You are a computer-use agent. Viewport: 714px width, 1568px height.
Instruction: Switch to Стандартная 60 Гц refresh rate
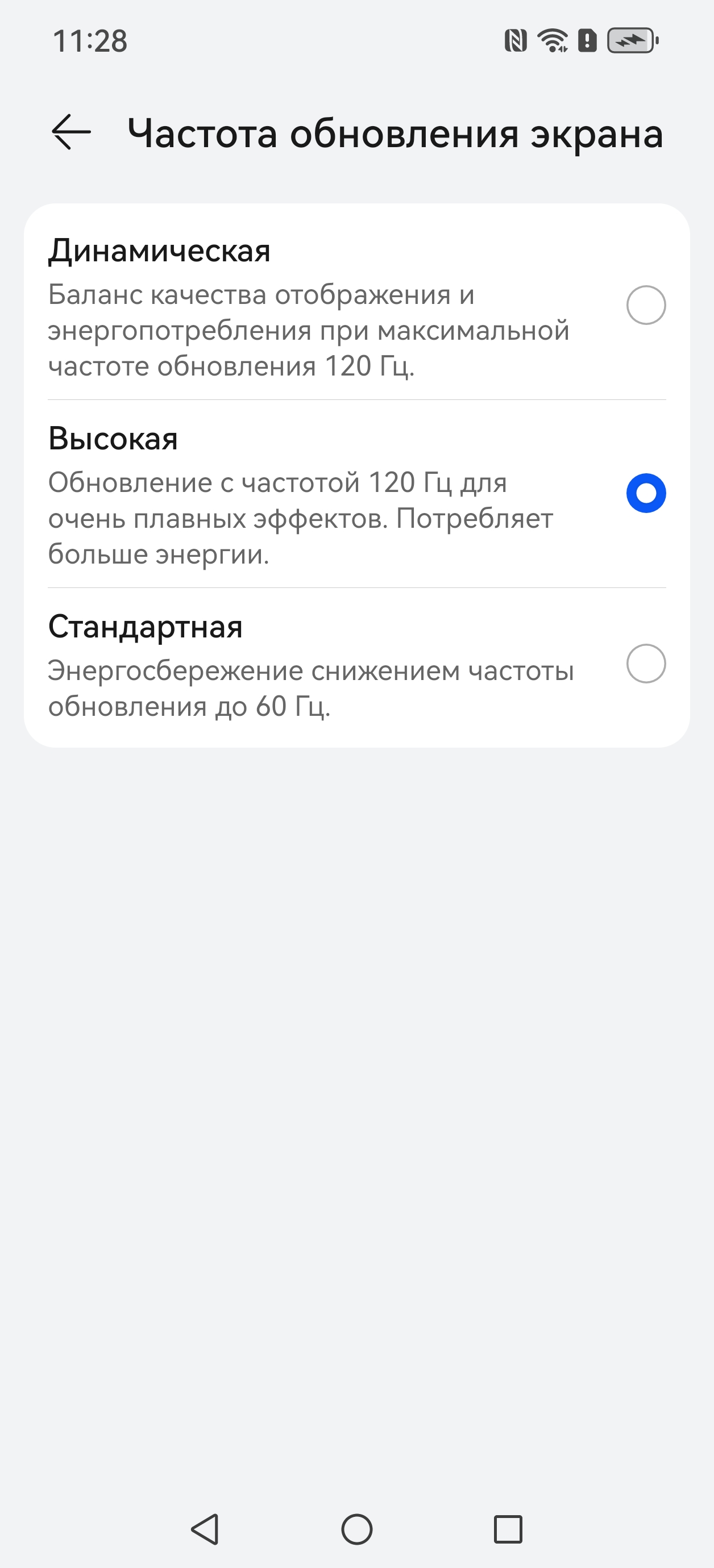click(646, 664)
